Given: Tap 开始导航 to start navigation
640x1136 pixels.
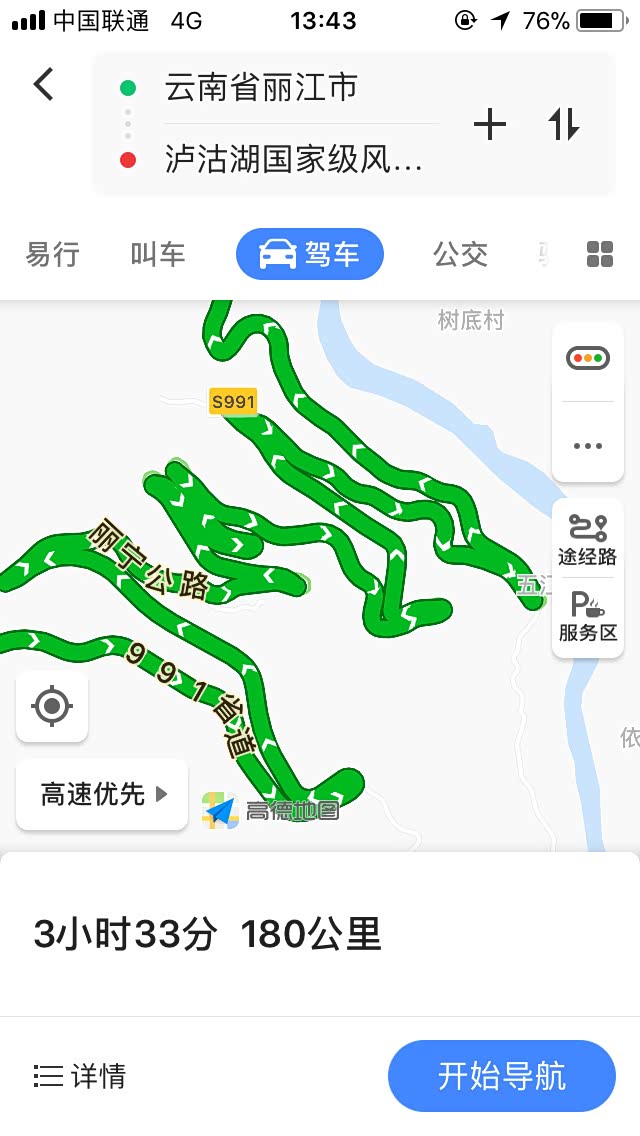Looking at the screenshot, I should click(x=501, y=1076).
